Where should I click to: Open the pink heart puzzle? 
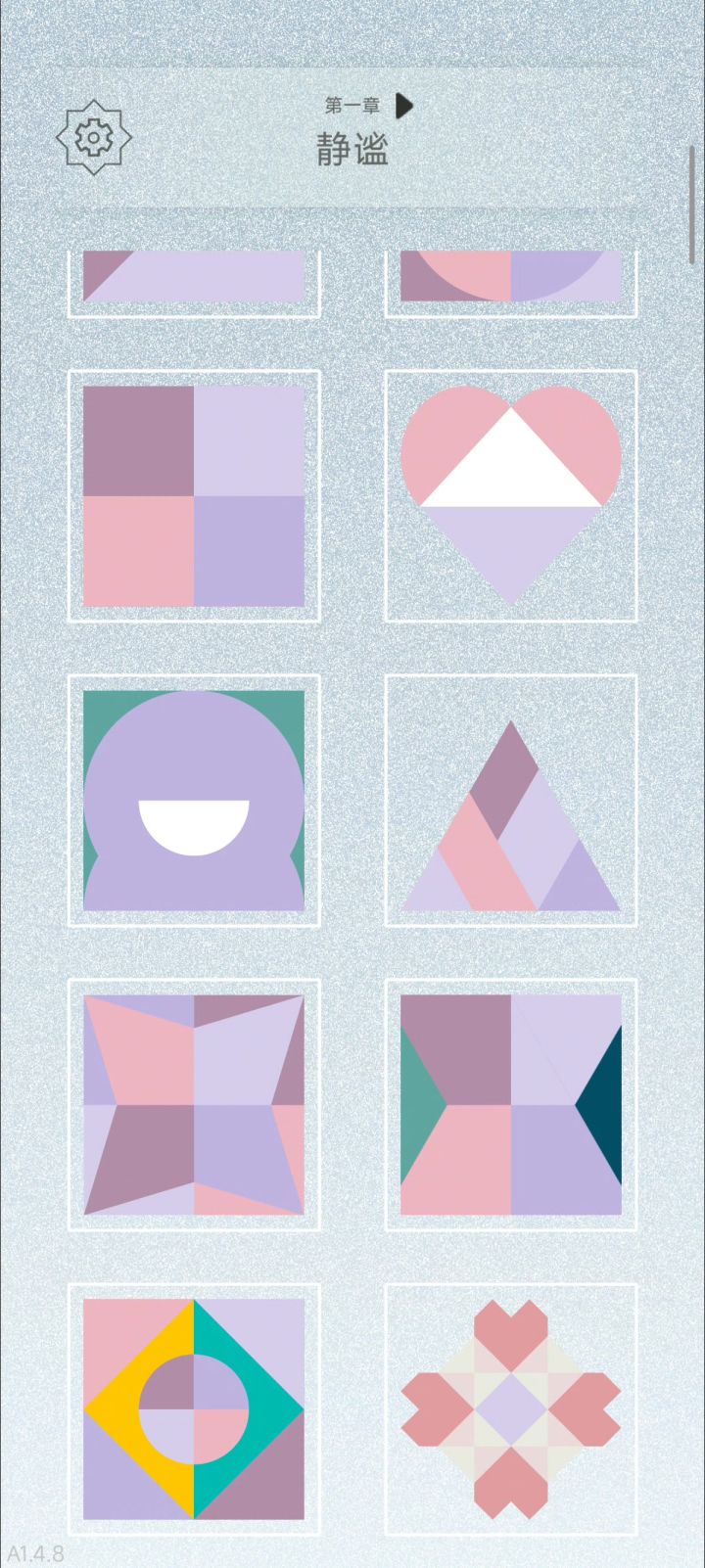(511, 496)
